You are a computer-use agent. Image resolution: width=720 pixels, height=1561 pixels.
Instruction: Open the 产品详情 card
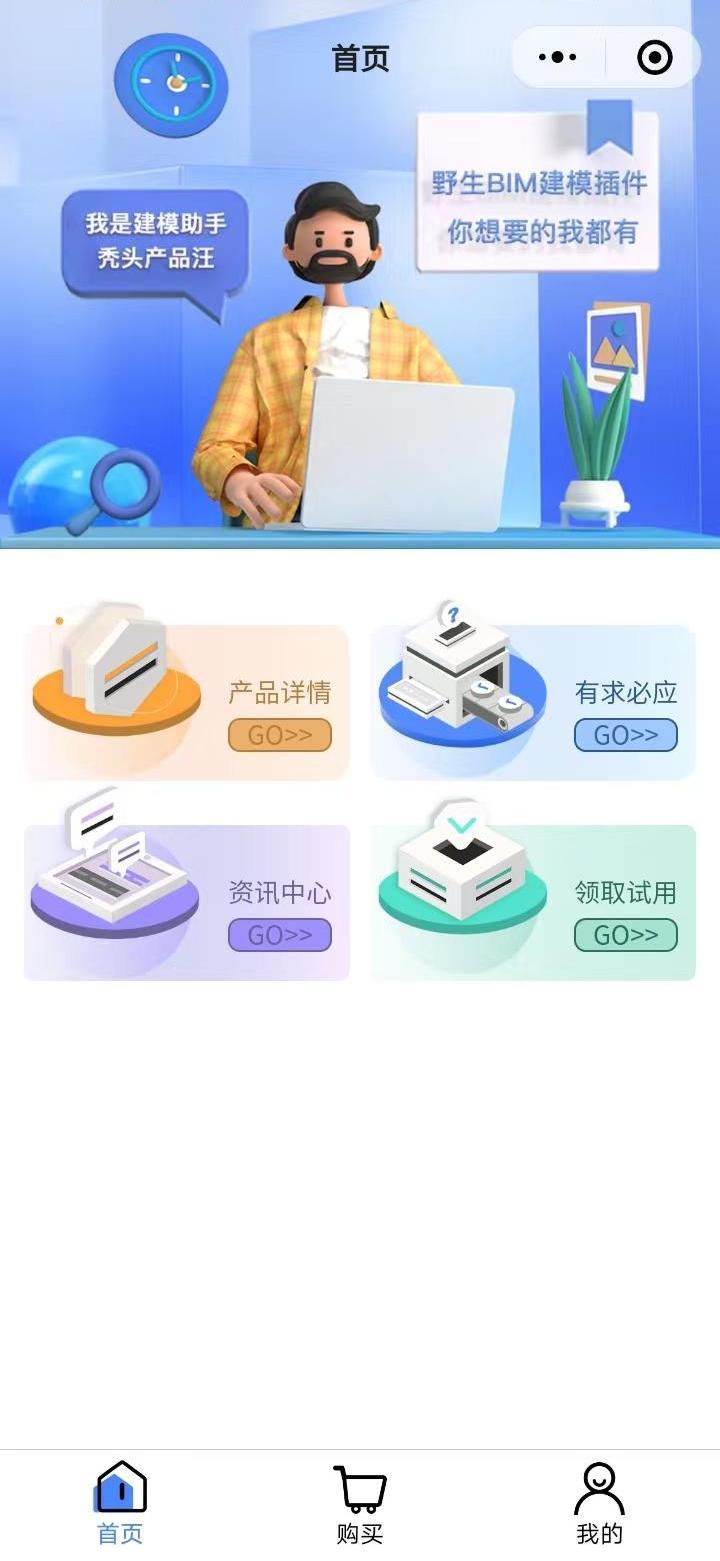point(187,703)
